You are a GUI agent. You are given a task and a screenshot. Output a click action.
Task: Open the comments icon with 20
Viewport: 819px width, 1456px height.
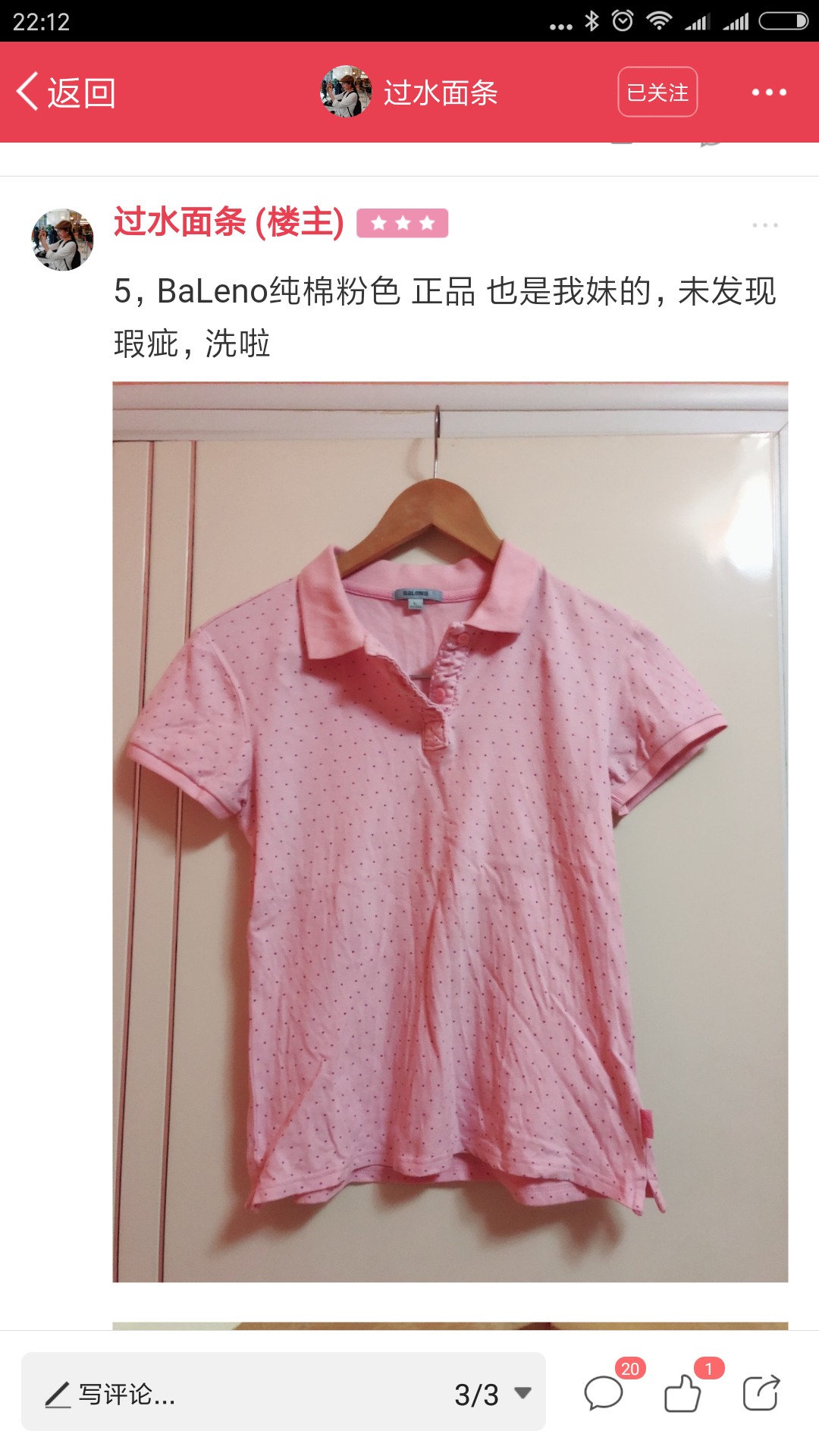(604, 1393)
